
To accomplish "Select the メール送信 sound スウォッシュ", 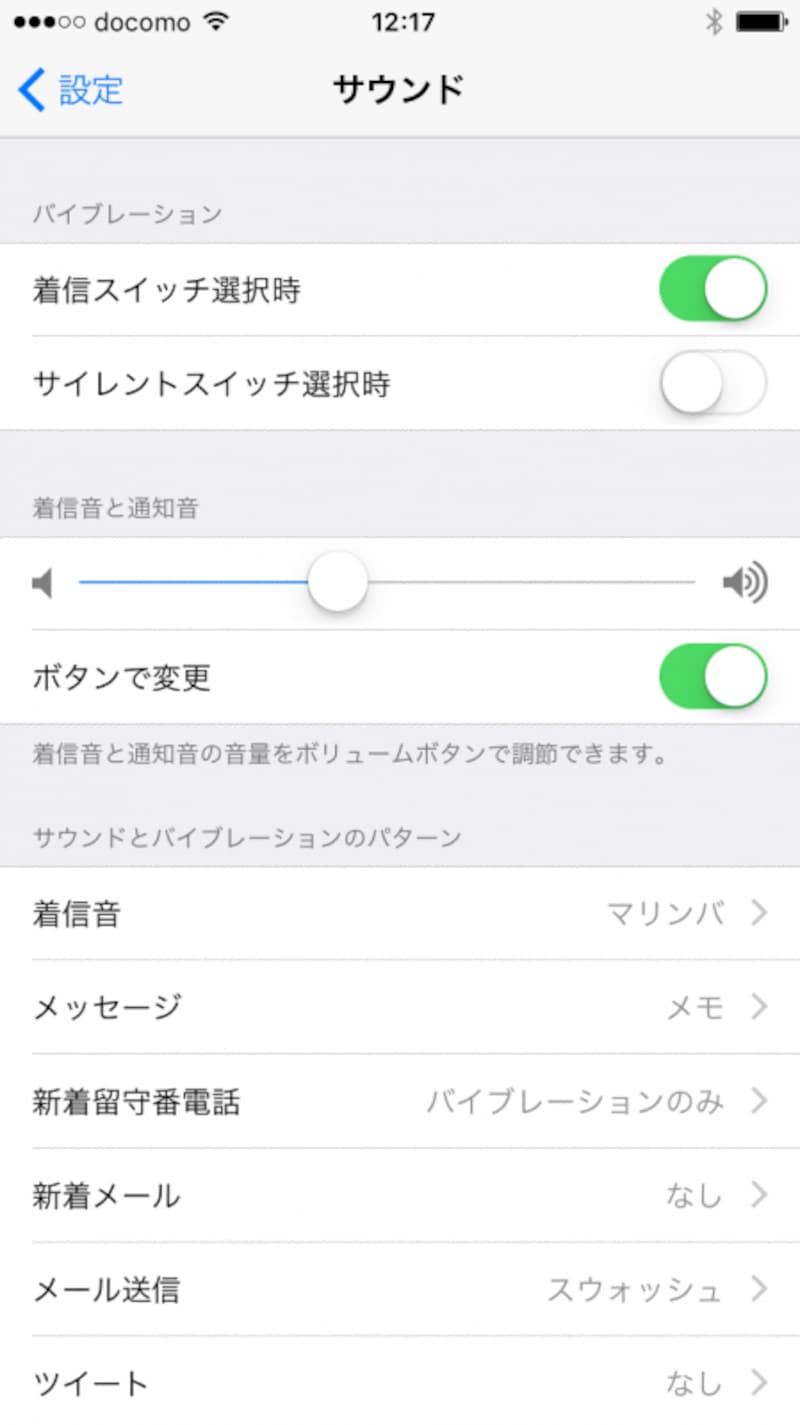I will coord(400,1289).
